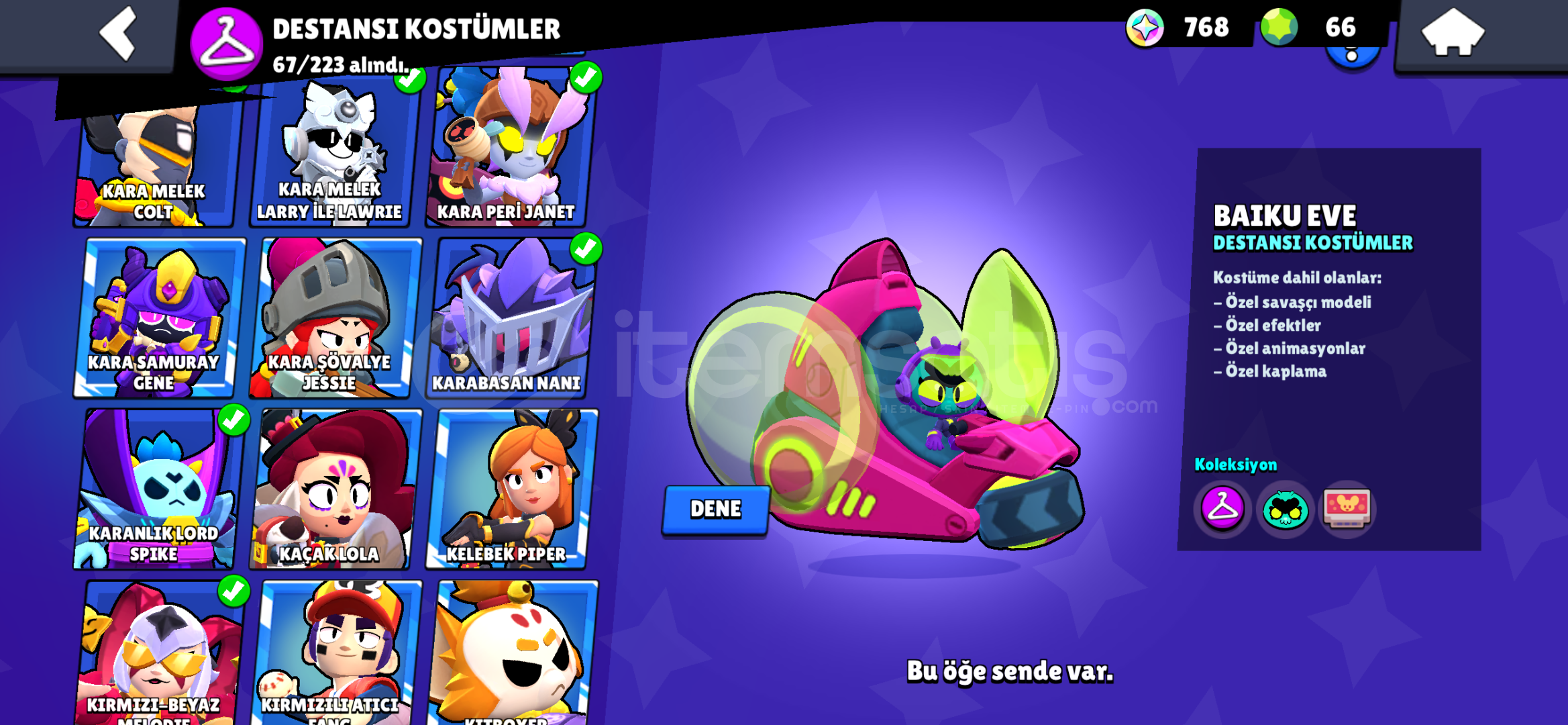The width and height of the screenshot is (1568, 725).
Task: Open the hanger collection icon
Action: pos(1222,509)
